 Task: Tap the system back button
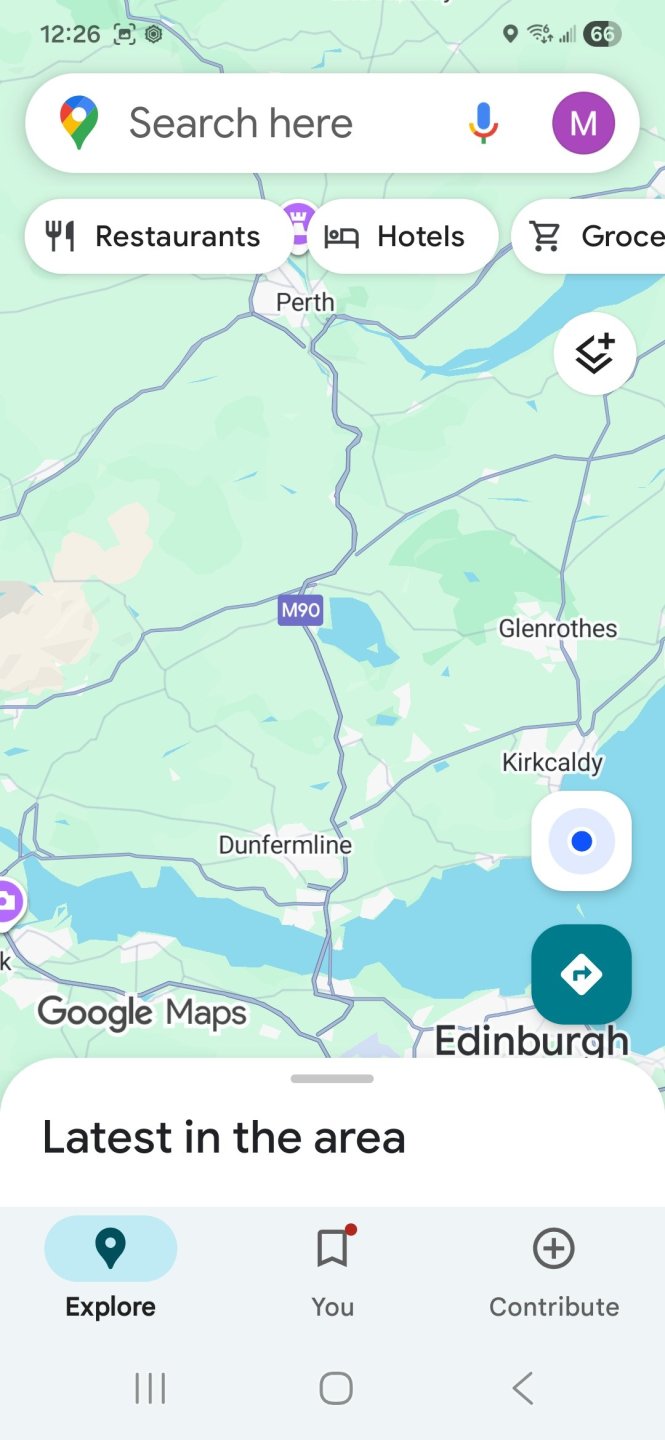pos(522,1388)
